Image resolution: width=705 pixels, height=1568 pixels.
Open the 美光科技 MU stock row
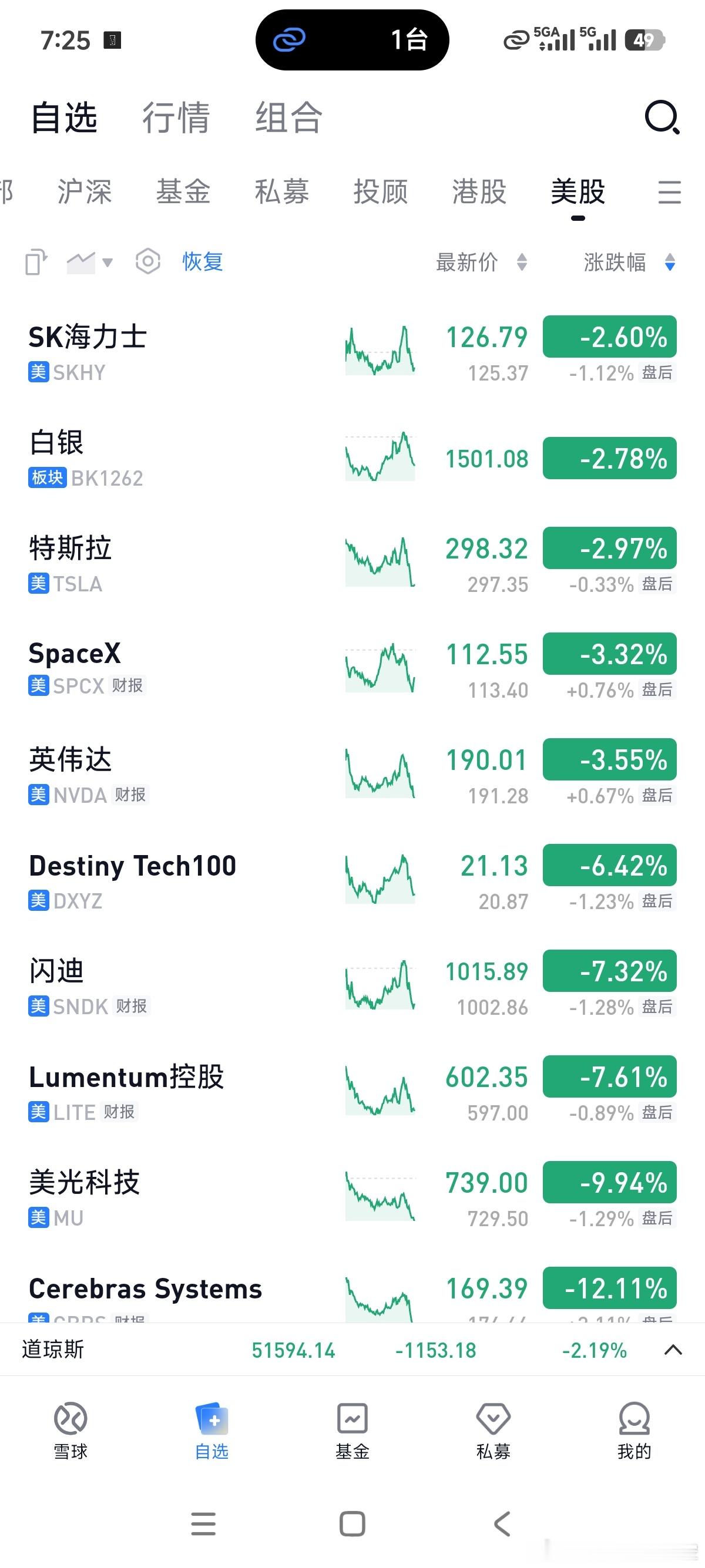click(352, 1199)
